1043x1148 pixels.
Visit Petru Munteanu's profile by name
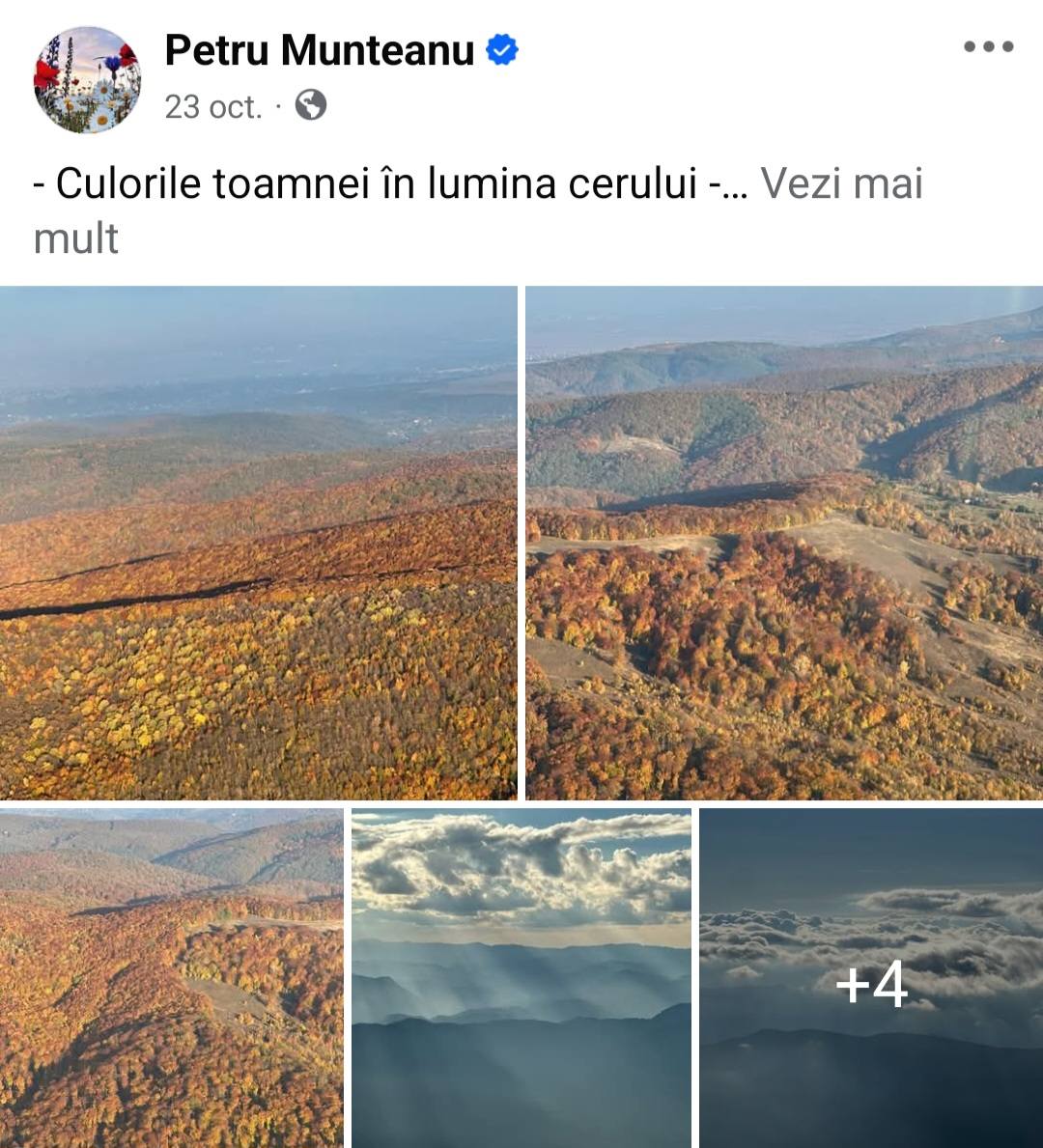pyautogui.click(x=319, y=50)
